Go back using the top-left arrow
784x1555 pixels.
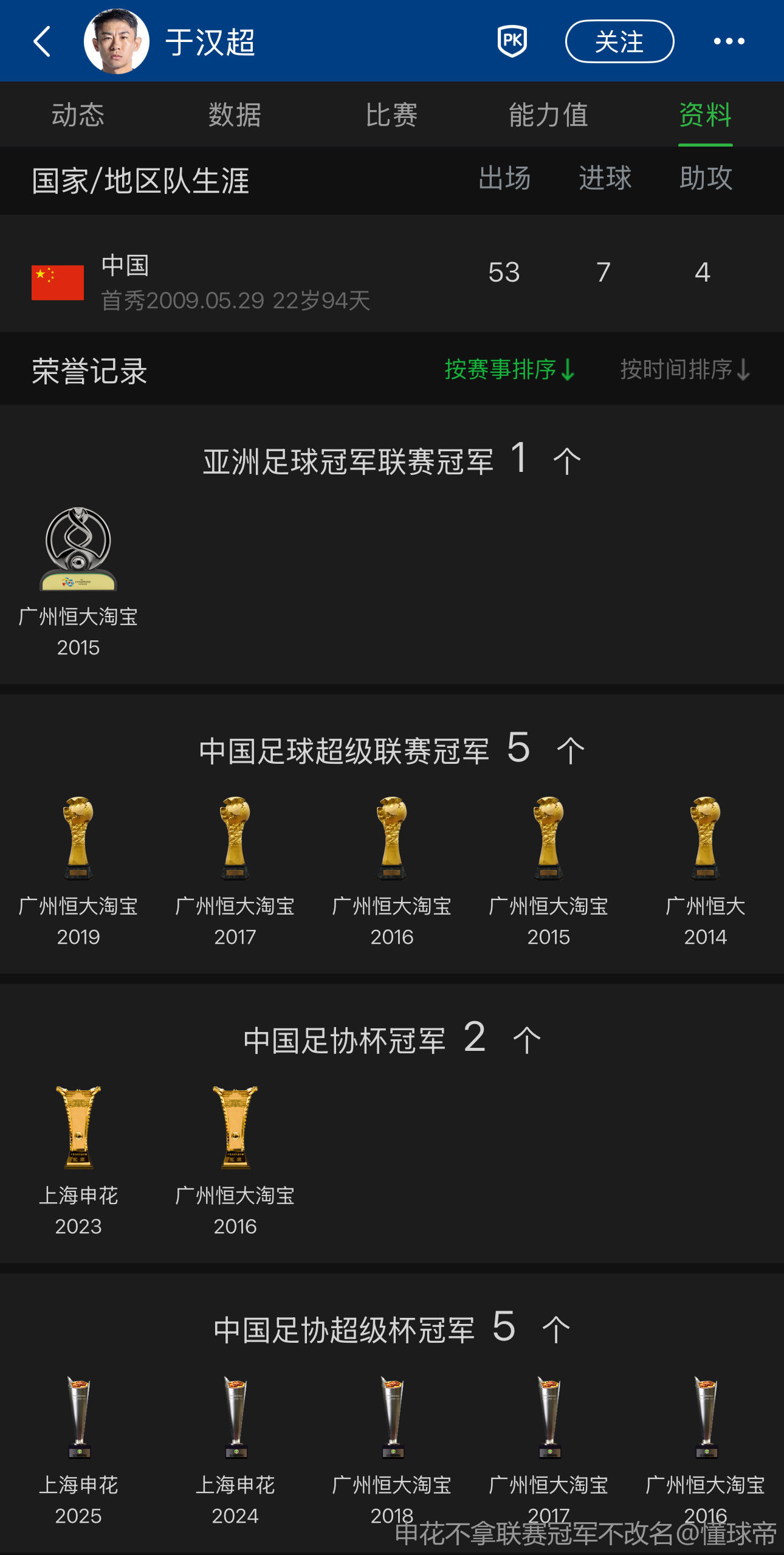coord(42,41)
